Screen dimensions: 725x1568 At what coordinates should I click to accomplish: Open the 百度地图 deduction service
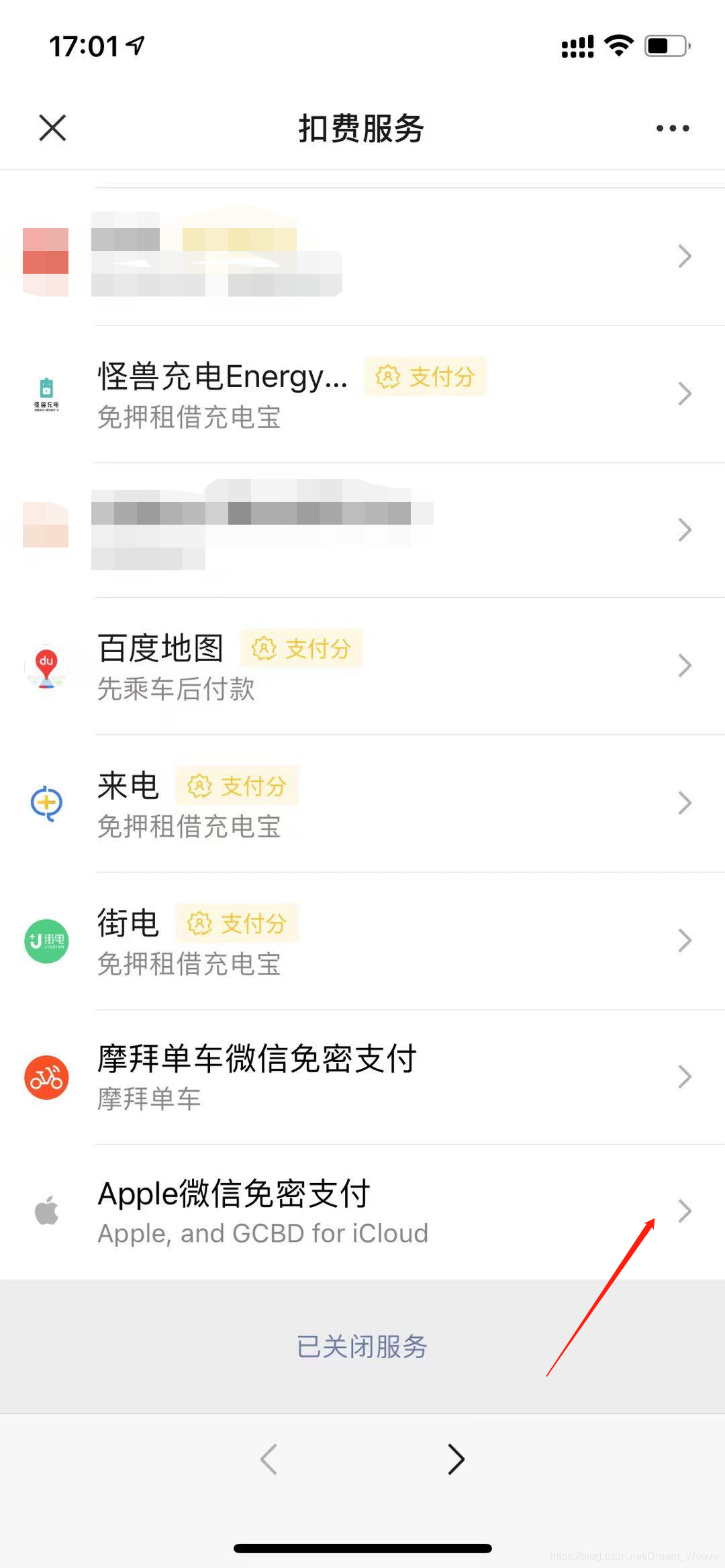click(362, 666)
